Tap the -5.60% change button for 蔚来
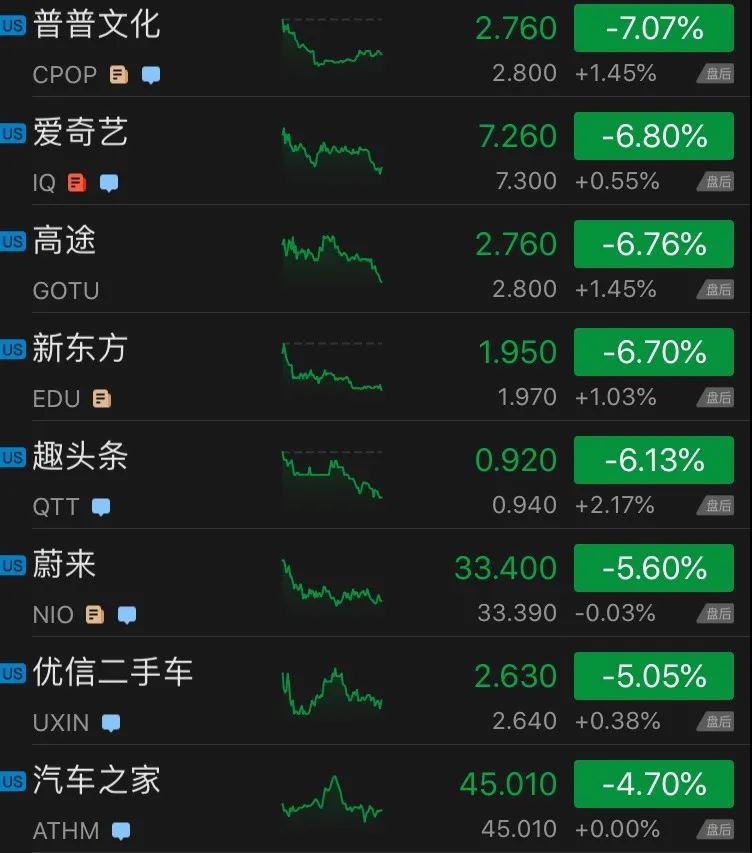 coord(654,568)
